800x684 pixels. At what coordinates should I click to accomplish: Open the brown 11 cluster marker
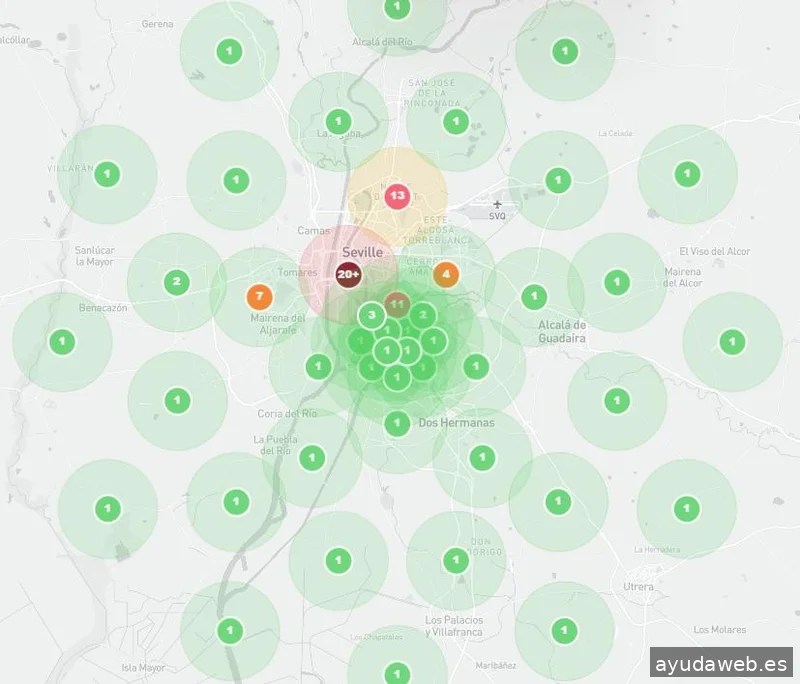[x=398, y=302]
